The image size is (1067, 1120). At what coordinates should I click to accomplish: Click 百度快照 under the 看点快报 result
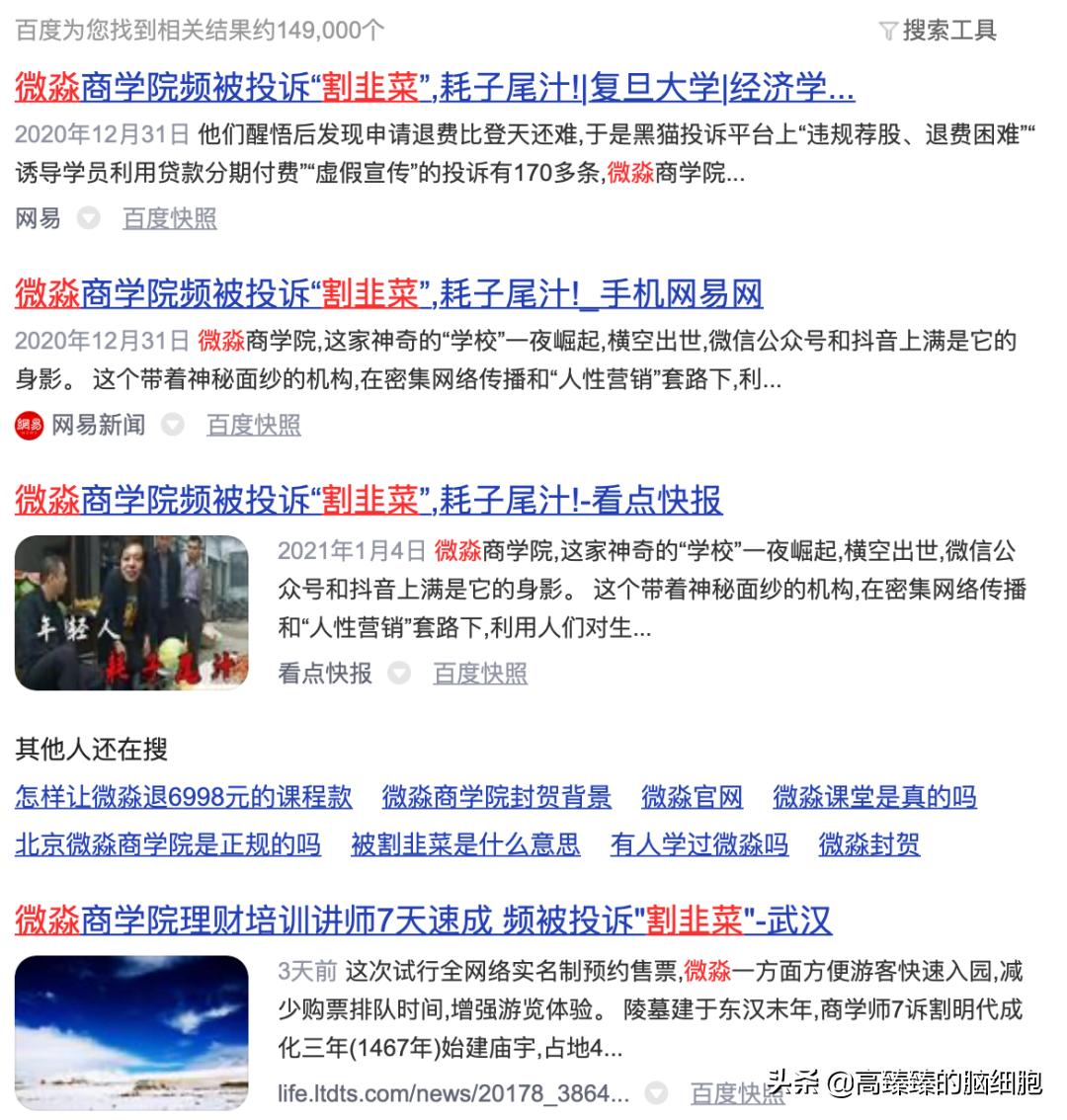coord(479,674)
